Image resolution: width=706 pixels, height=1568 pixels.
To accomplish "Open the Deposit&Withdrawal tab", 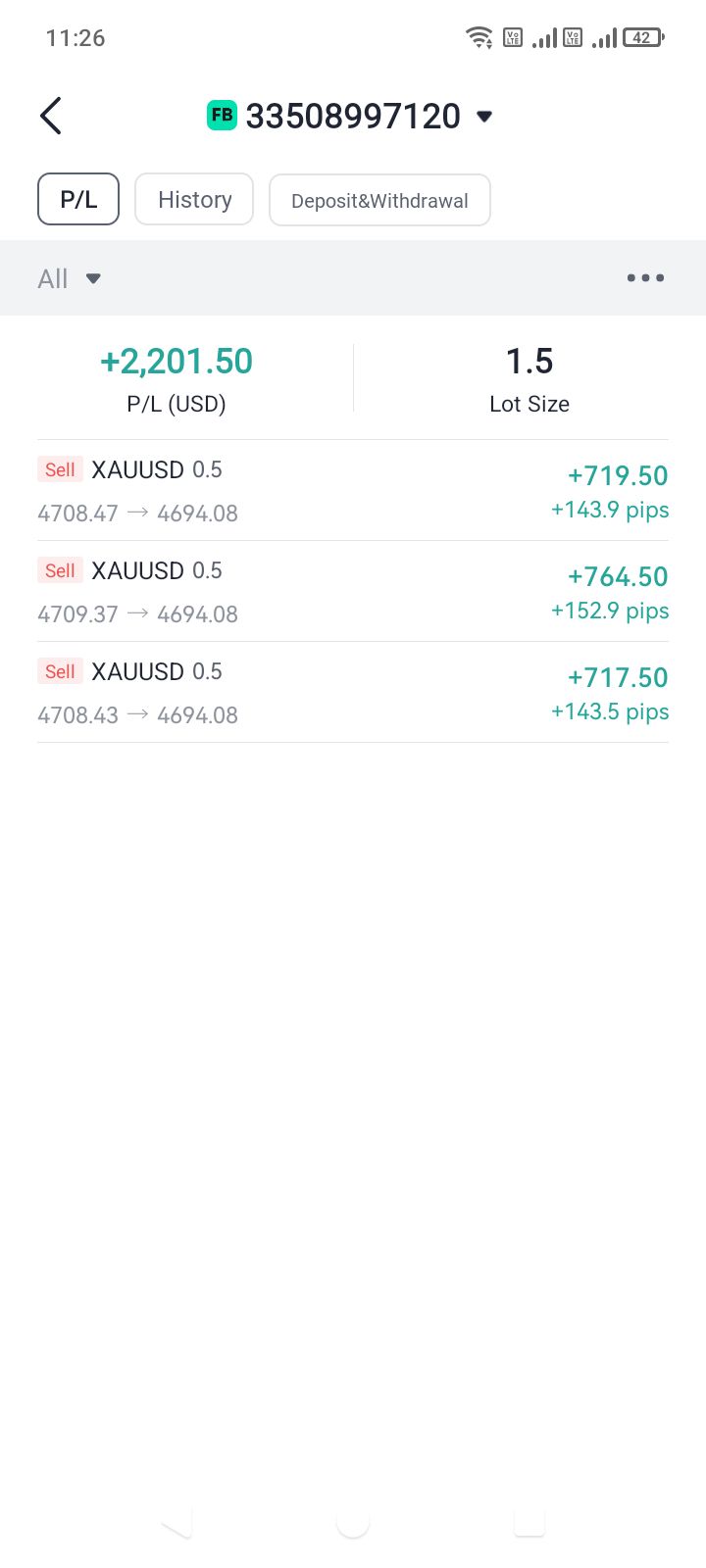I will [x=379, y=201].
